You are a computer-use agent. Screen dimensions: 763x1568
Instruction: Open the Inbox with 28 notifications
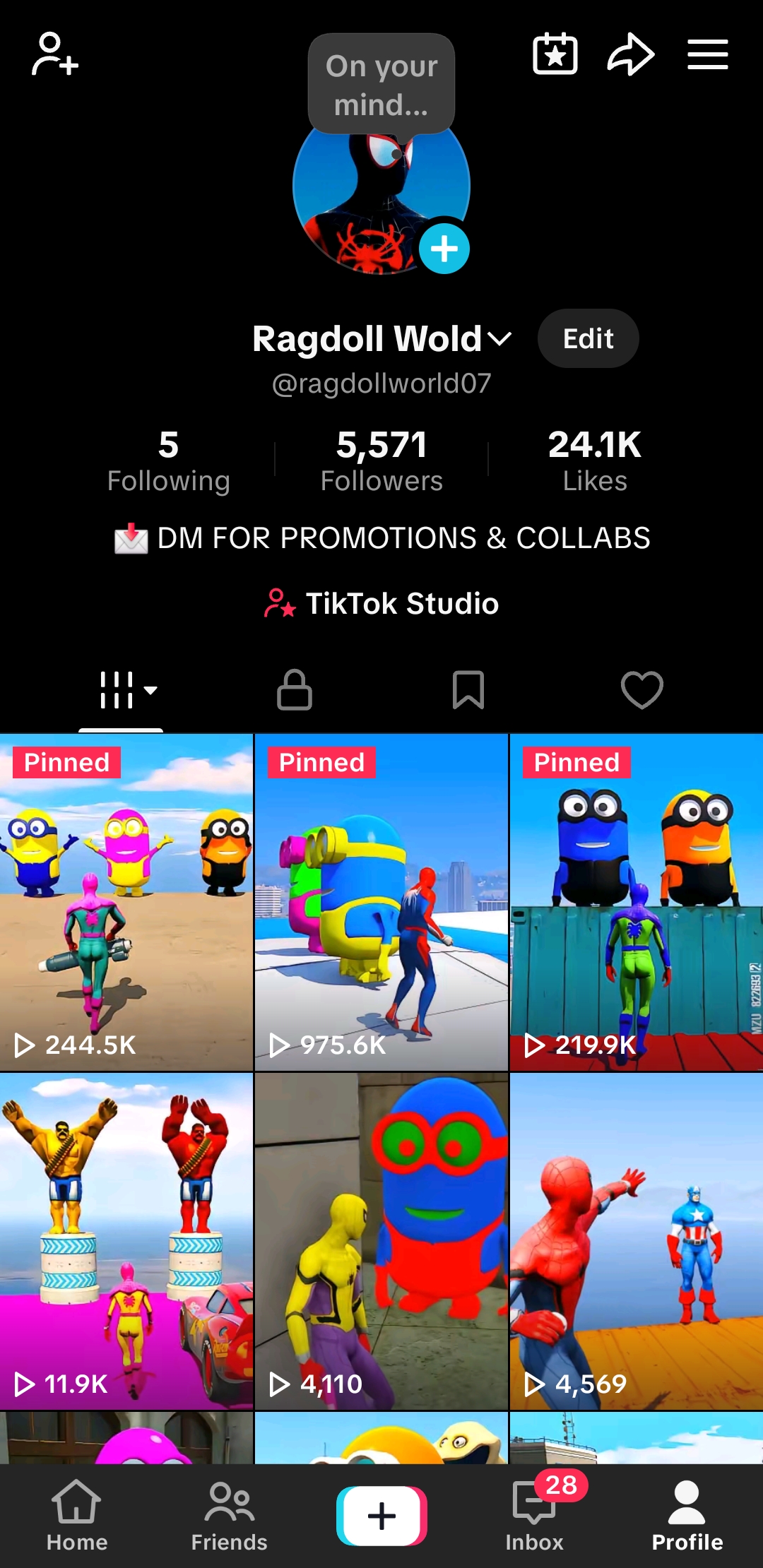point(536,1515)
